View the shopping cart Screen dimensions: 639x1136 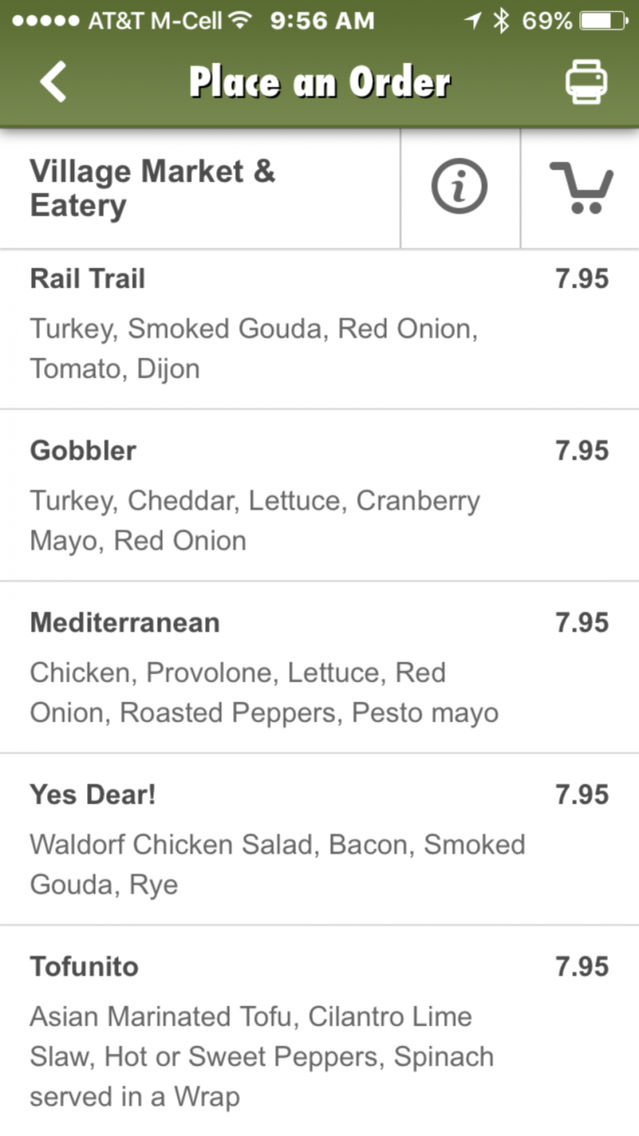581,188
